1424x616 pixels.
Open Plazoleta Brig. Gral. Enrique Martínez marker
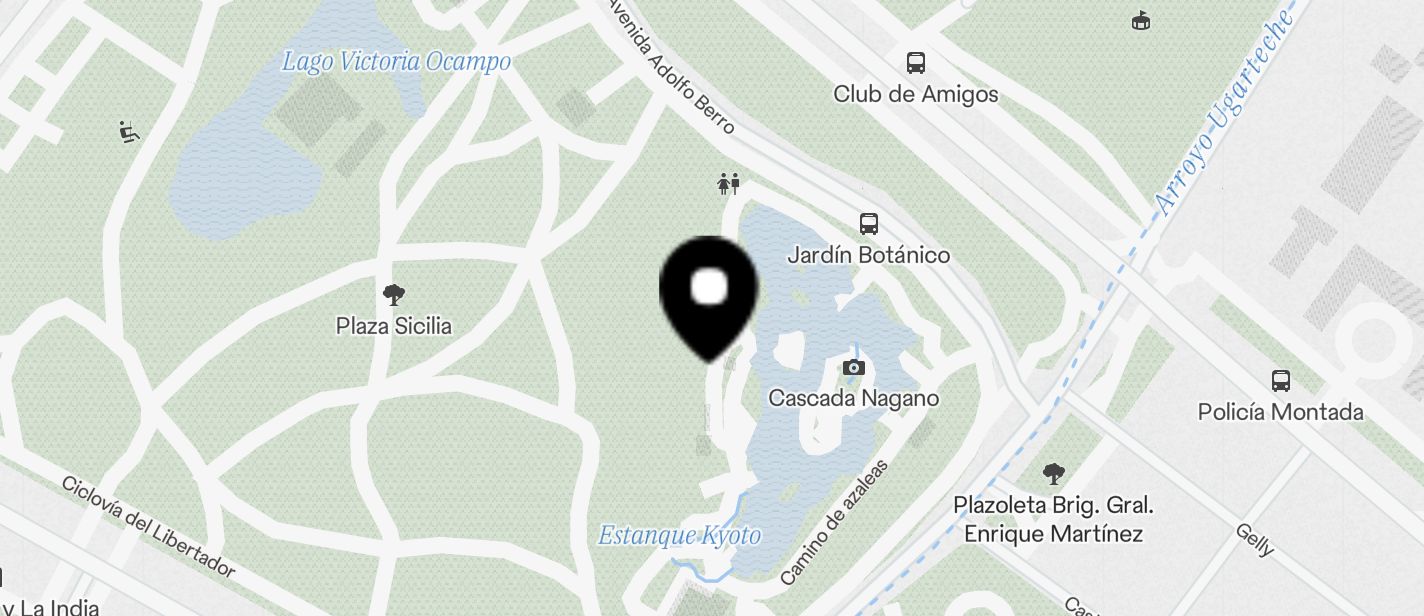click(1053, 473)
